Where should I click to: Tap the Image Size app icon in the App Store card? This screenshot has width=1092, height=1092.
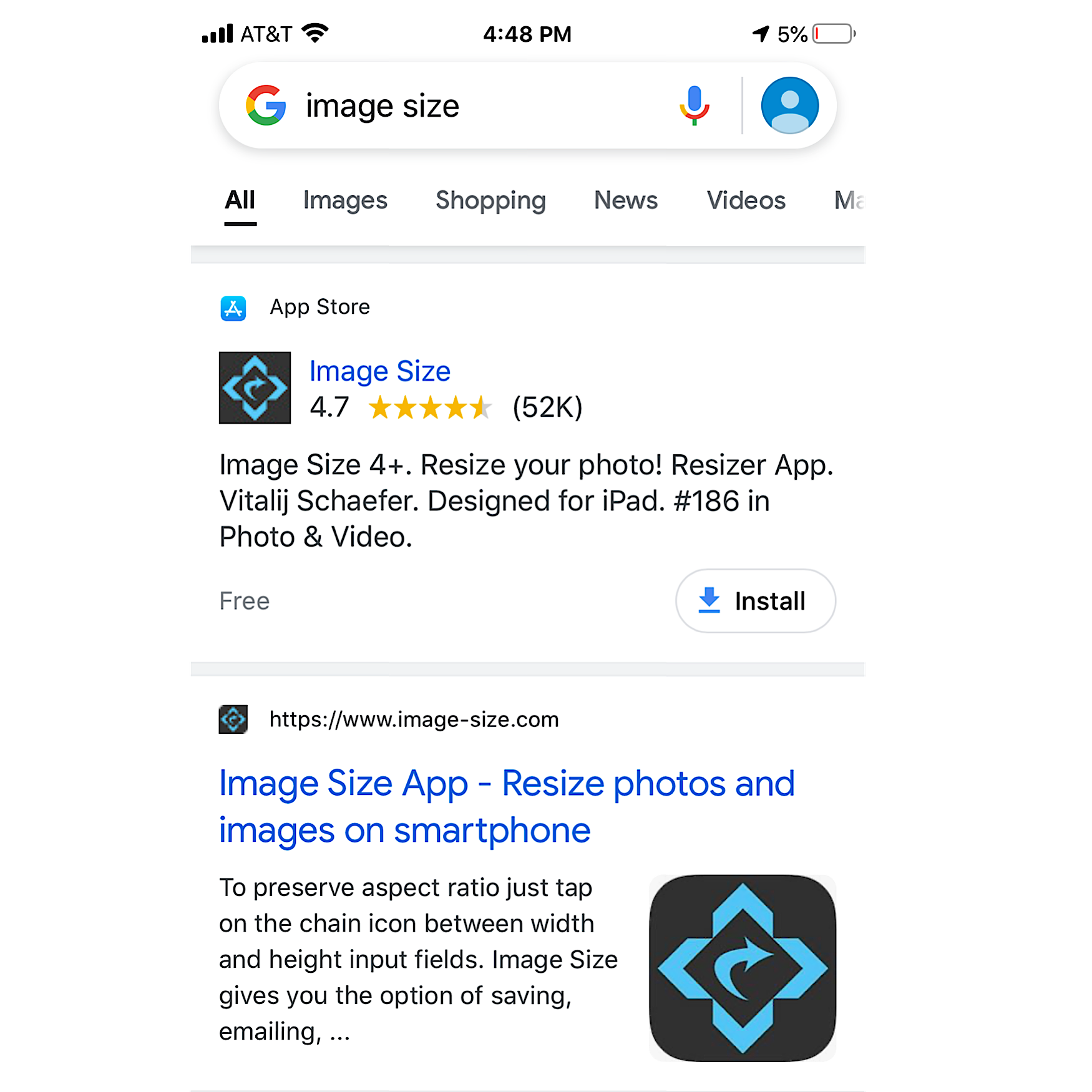pos(255,388)
